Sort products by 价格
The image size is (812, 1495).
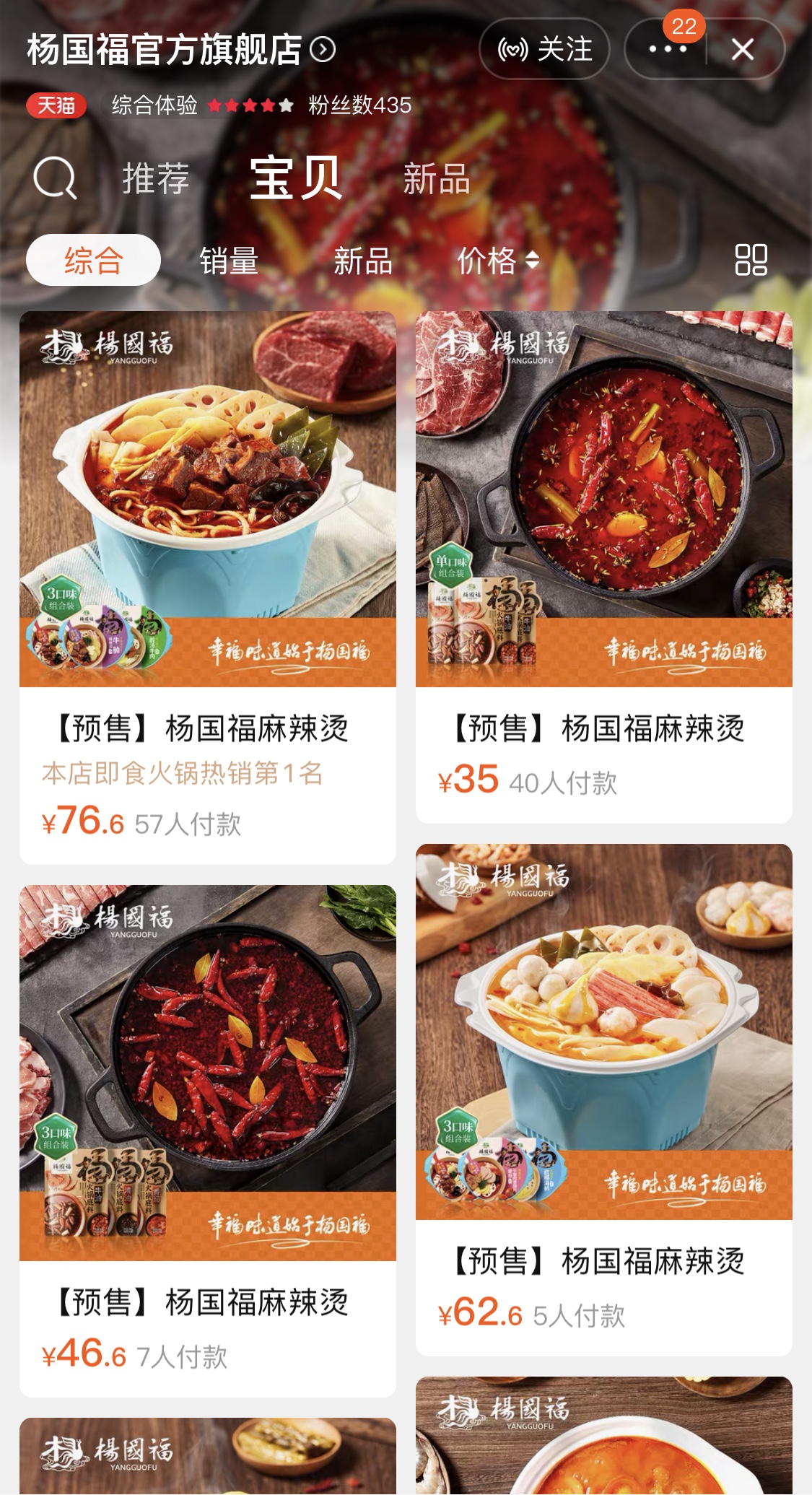coord(497,261)
